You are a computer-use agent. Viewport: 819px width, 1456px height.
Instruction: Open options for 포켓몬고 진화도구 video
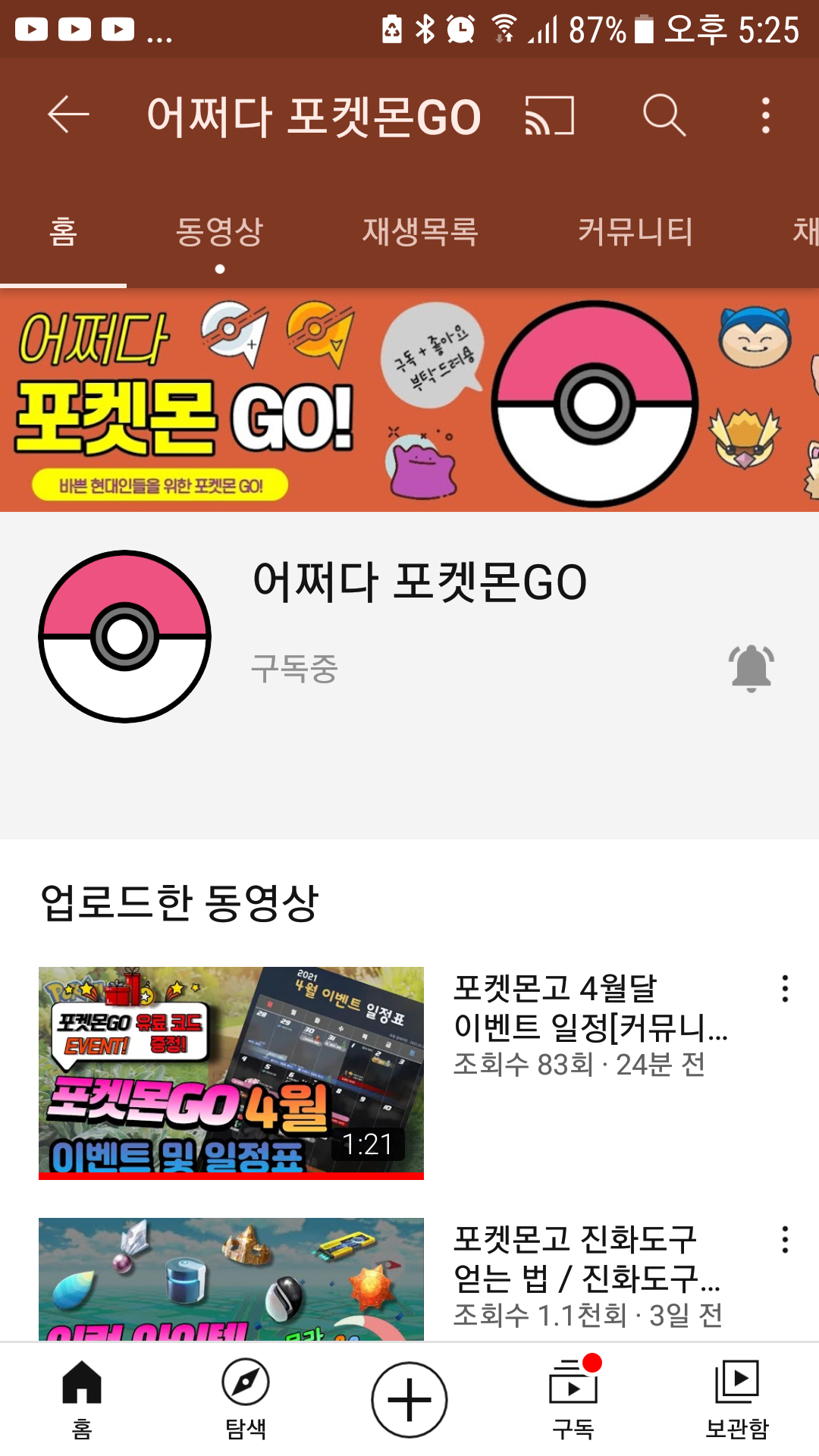pyautogui.click(x=785, y=1239)
